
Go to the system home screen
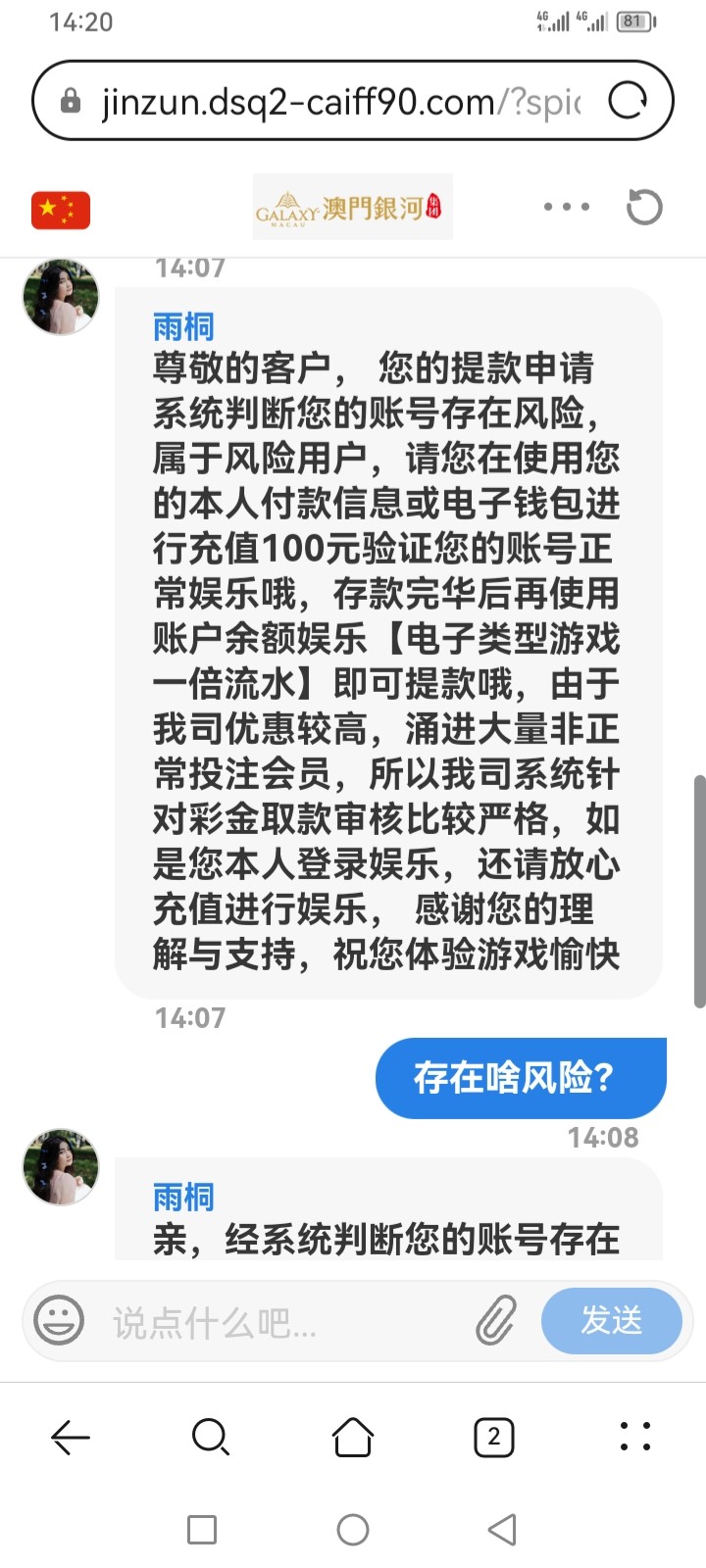click(x=353, y=1530)
